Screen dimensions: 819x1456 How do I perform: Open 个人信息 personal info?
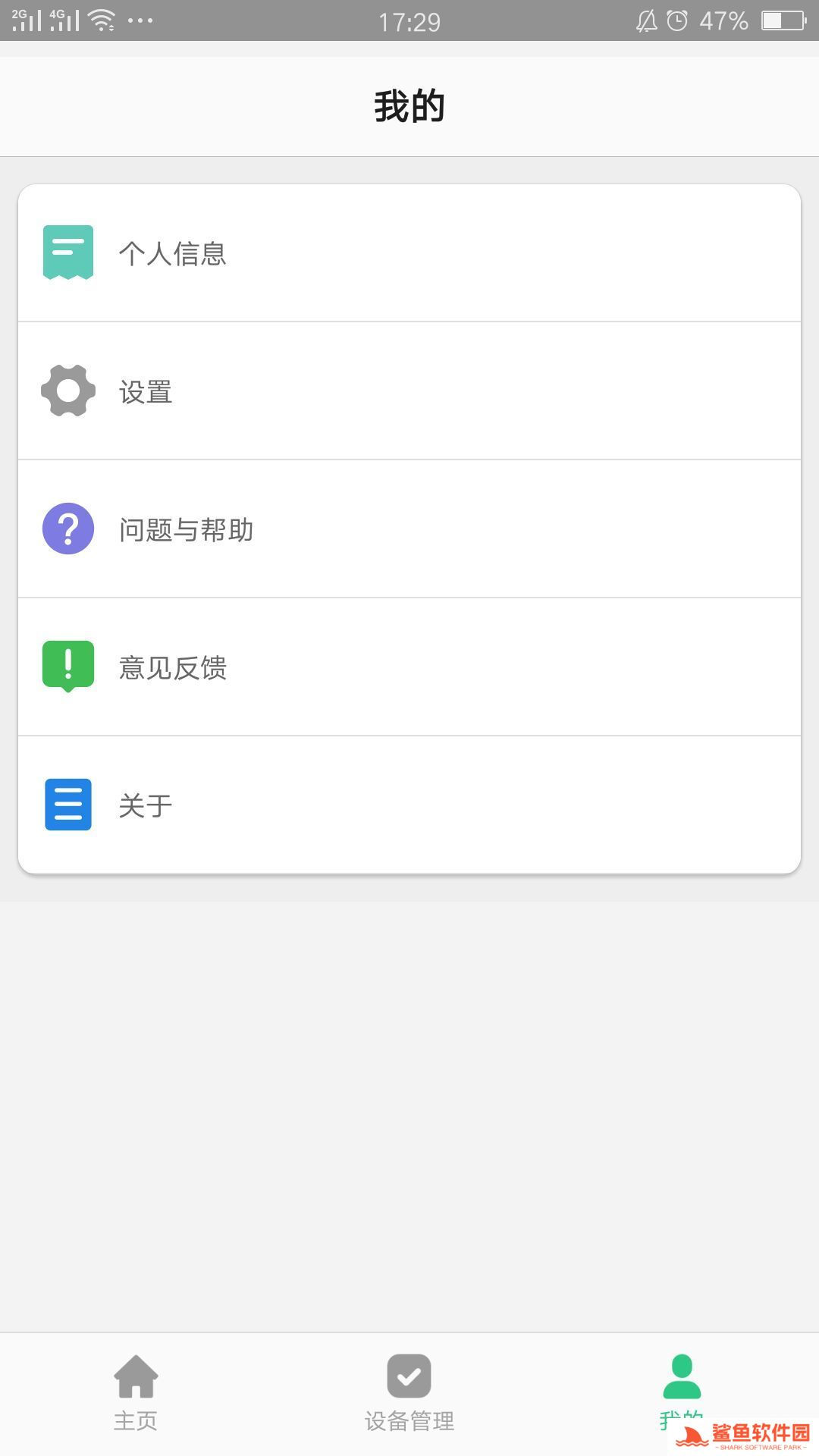(x=409, y=253)
